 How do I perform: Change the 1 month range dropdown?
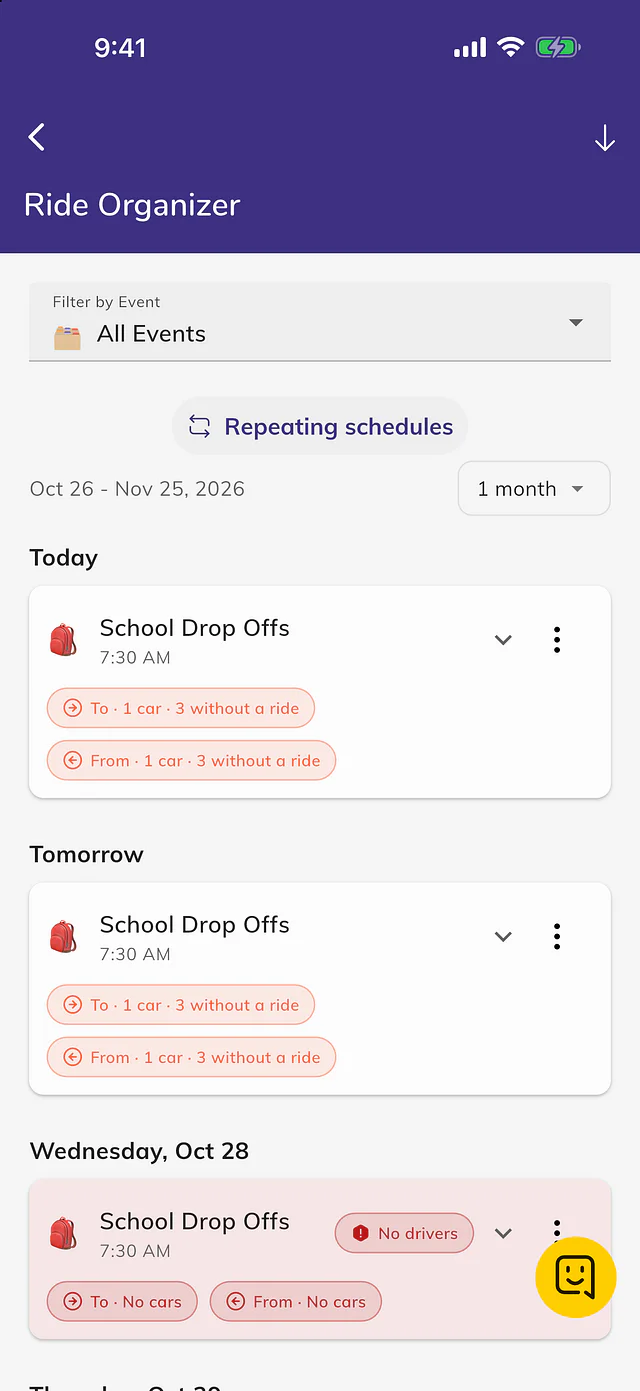534,489
